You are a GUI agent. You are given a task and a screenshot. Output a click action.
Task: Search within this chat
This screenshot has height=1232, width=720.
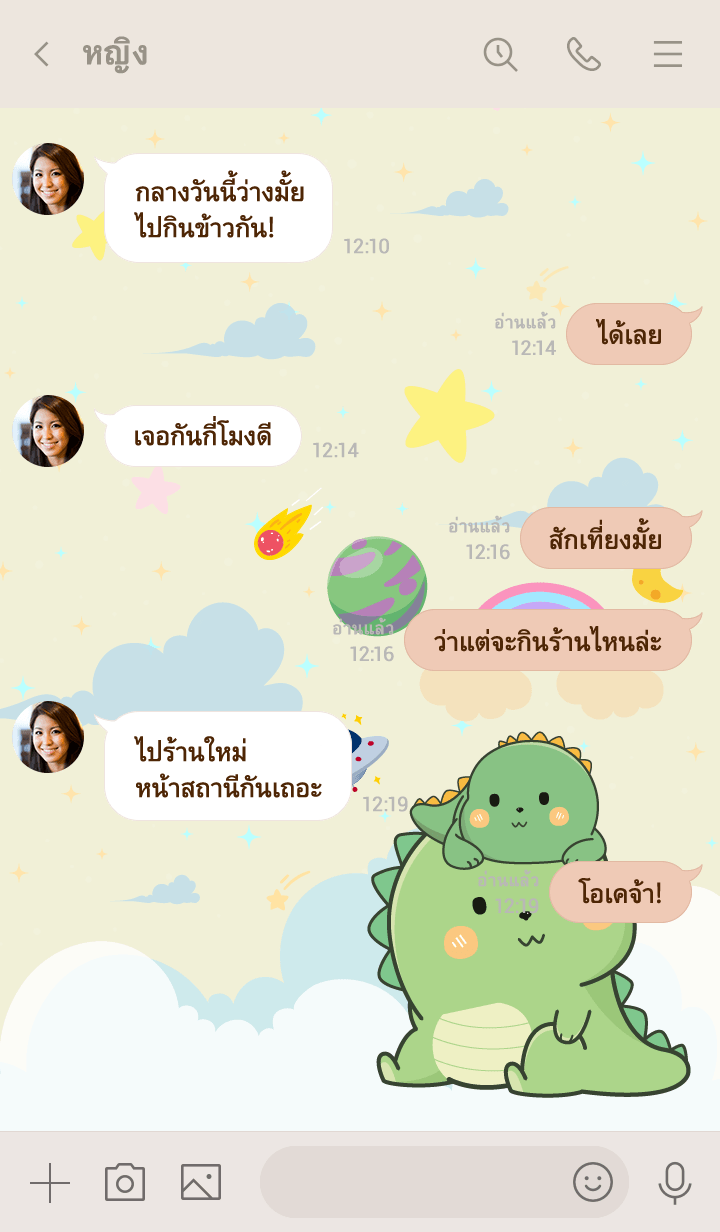coord(500,54)
